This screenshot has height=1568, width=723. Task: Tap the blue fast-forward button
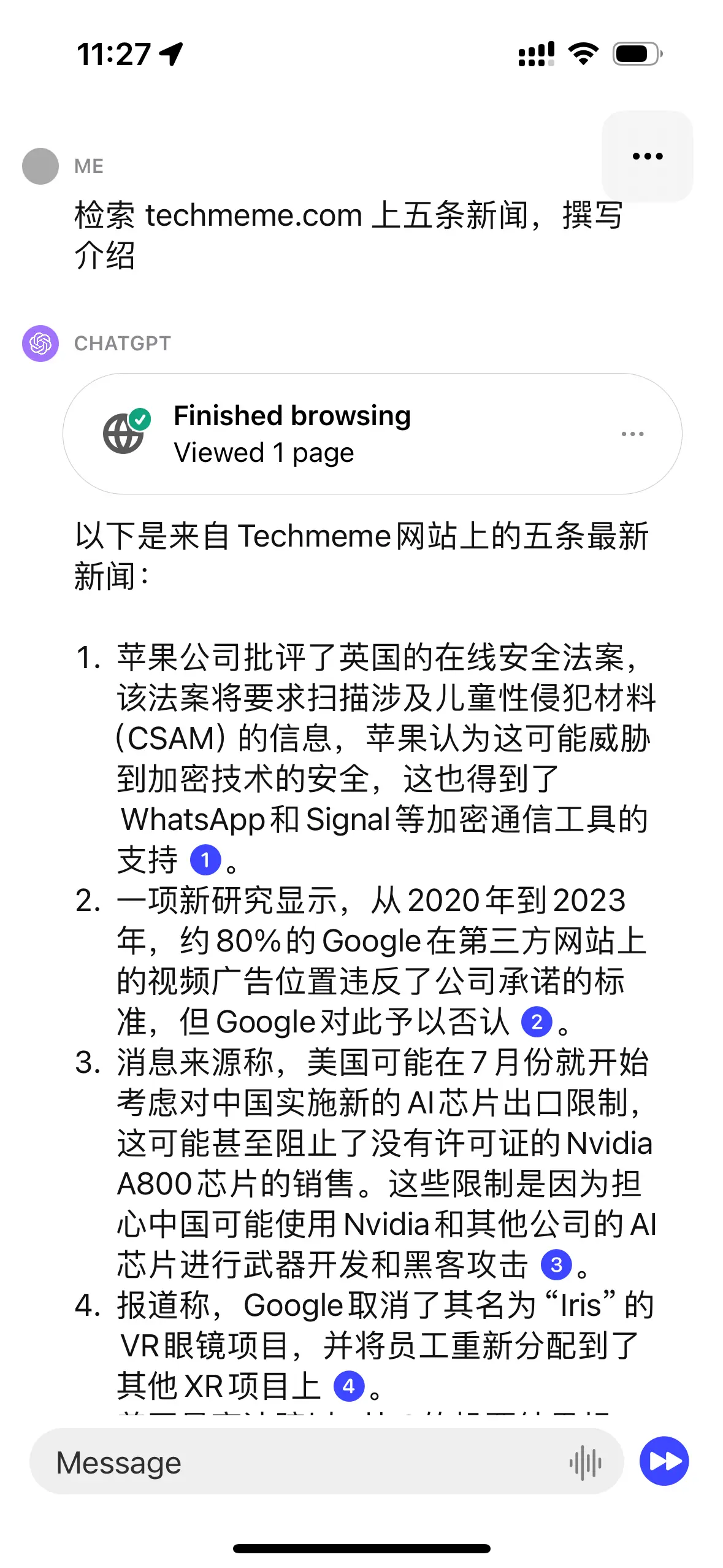pos(664,1462)
